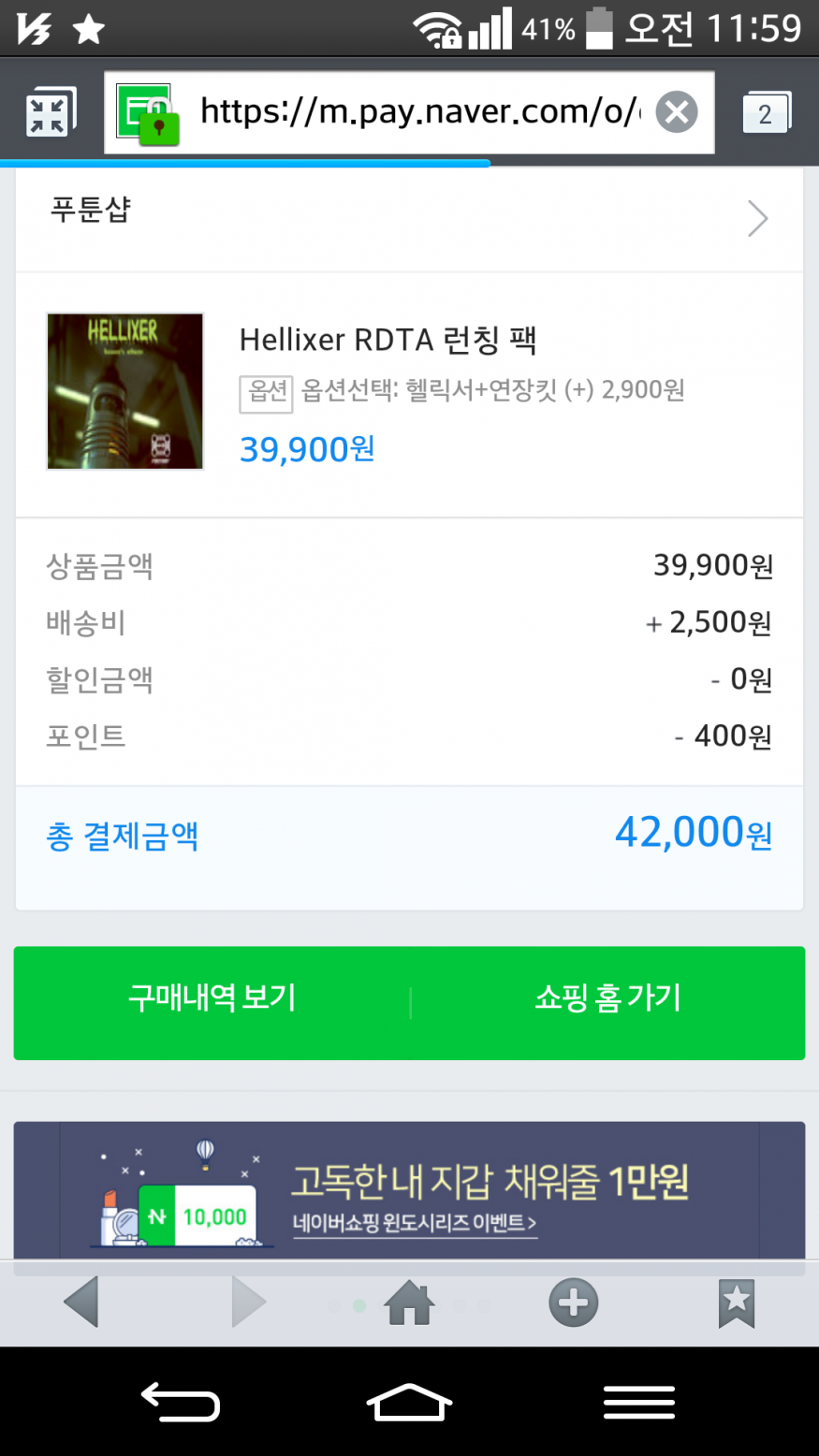The width and height of the screenshot is (819, 1456).
Task: Go back using browser back arrow
Action: tap(81, 1302)
